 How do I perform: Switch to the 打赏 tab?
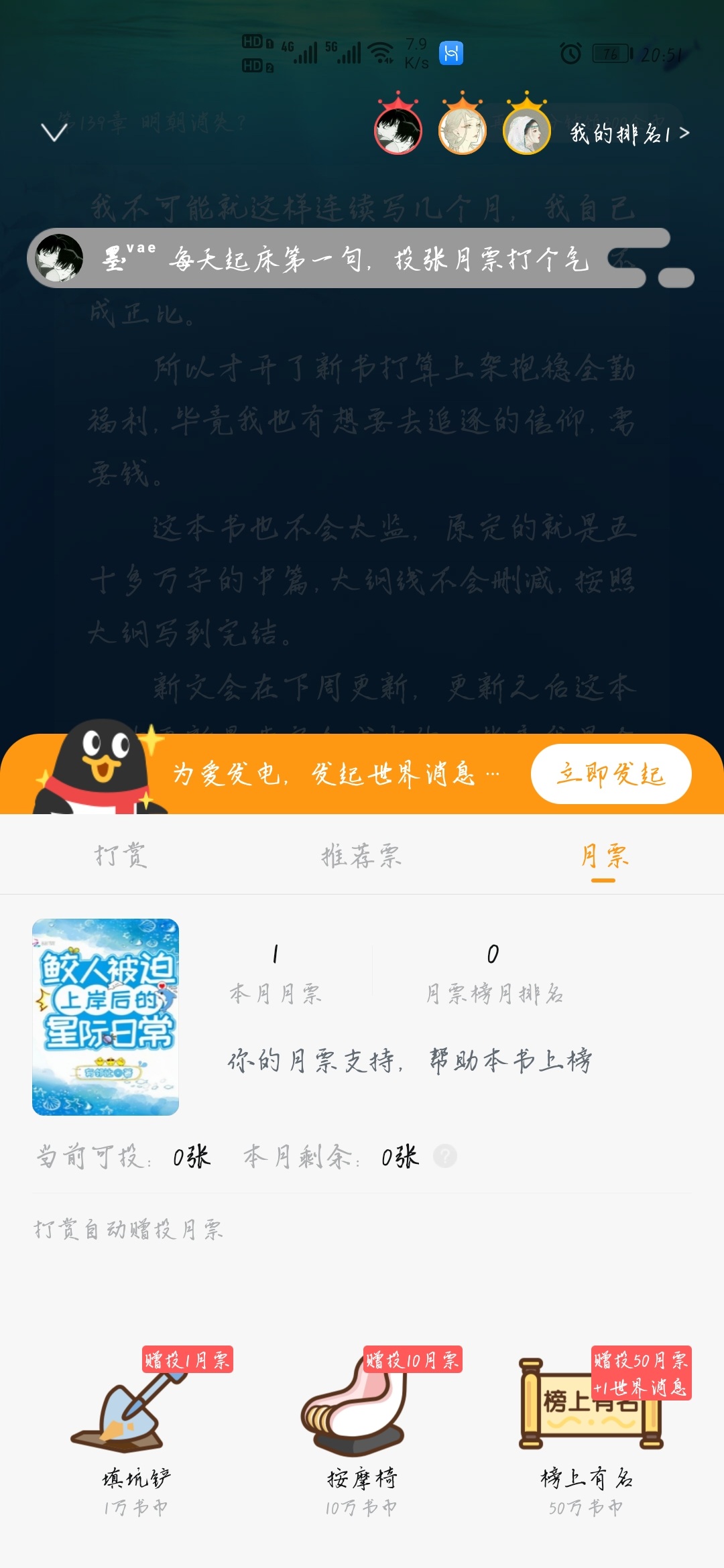(121, 856)
